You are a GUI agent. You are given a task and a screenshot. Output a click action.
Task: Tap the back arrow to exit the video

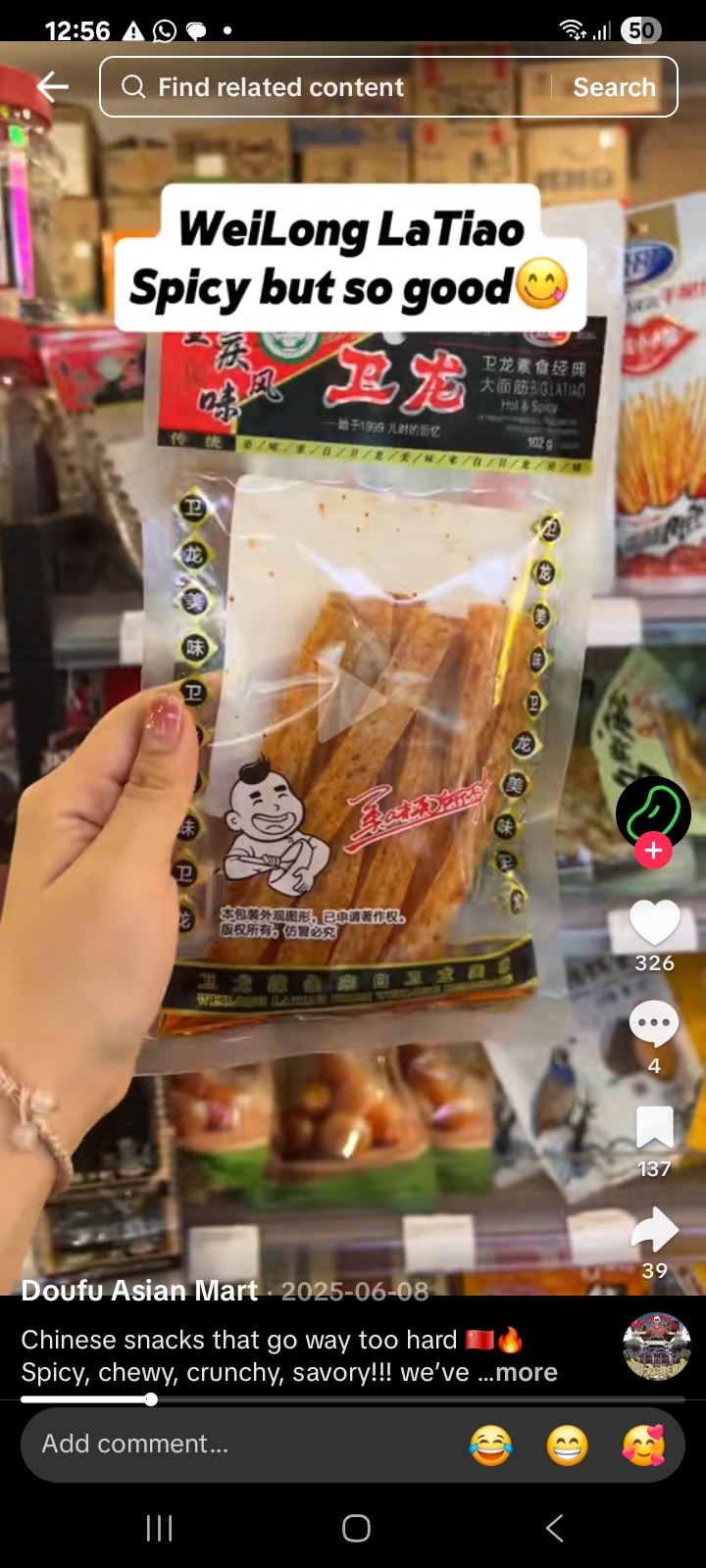[51, 86]
